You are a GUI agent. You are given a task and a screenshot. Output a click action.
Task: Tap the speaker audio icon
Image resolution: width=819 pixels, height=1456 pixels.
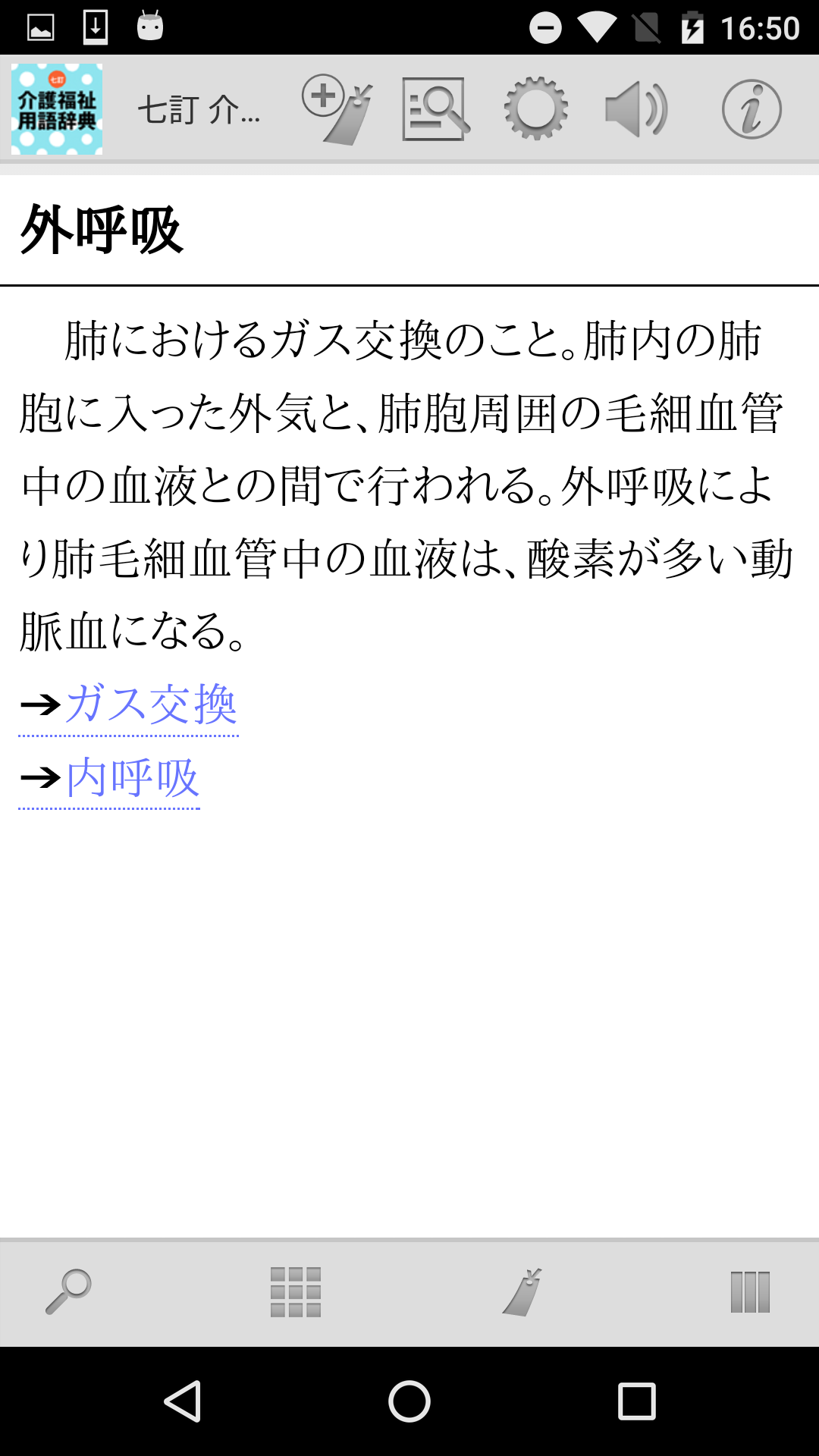pos(636,110)
